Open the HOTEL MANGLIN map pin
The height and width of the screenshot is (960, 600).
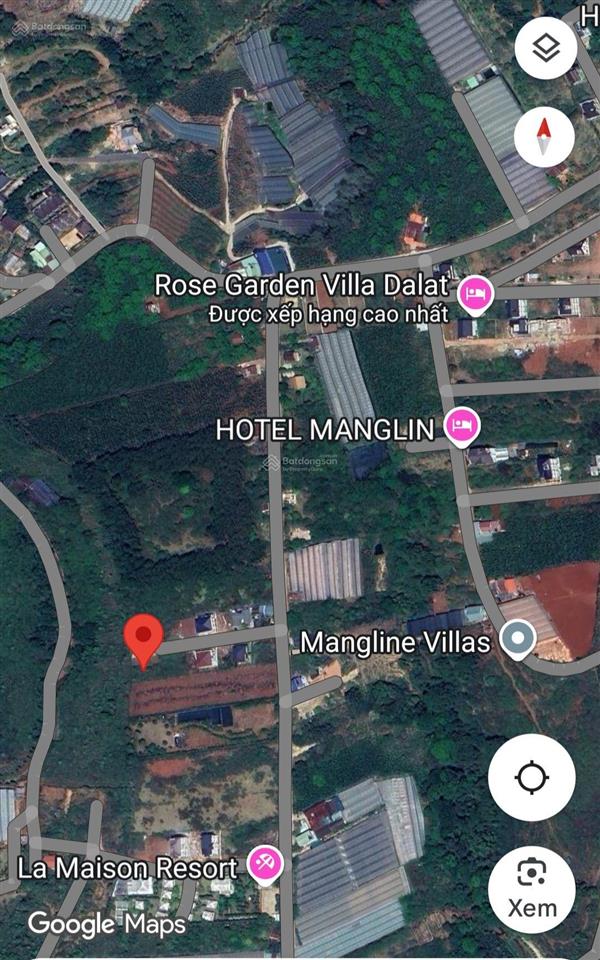[x=462, y=427]
